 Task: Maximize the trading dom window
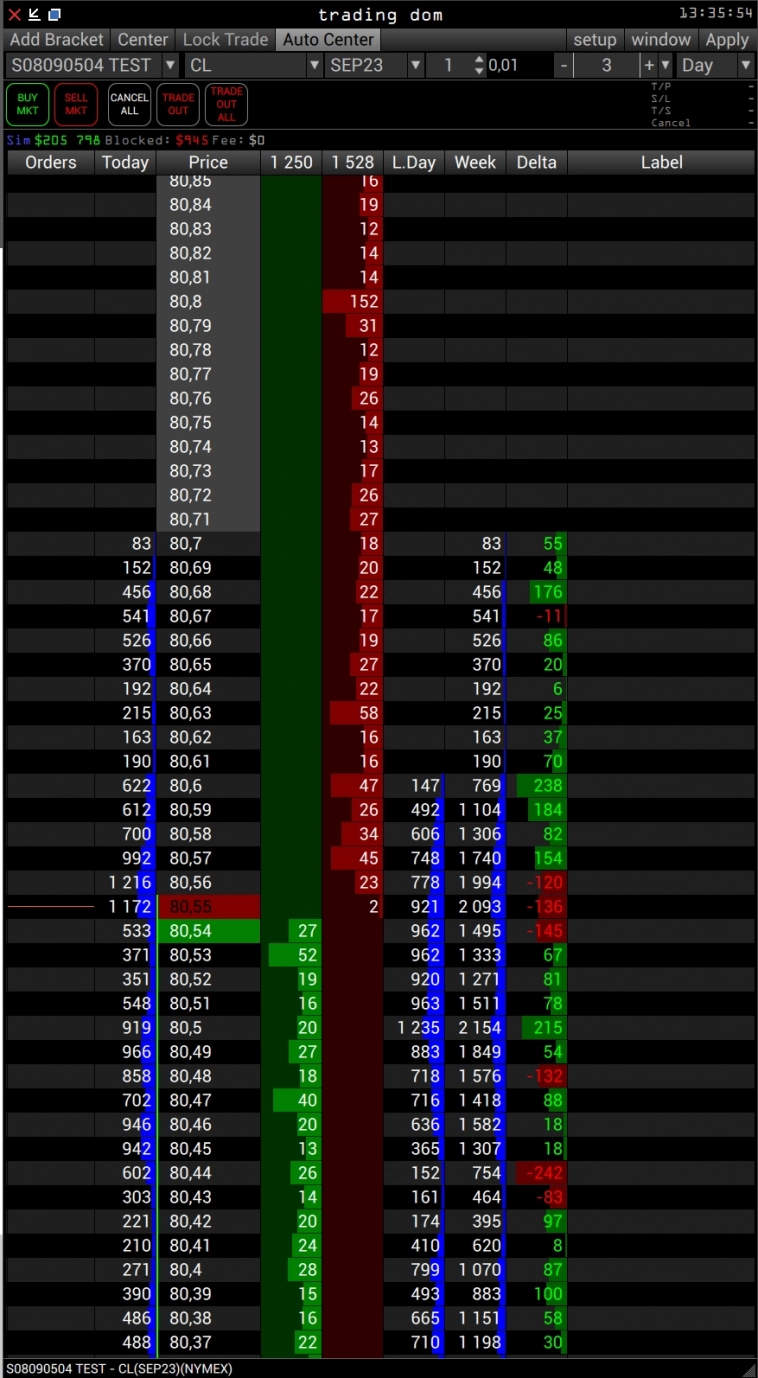pos(54,14)
